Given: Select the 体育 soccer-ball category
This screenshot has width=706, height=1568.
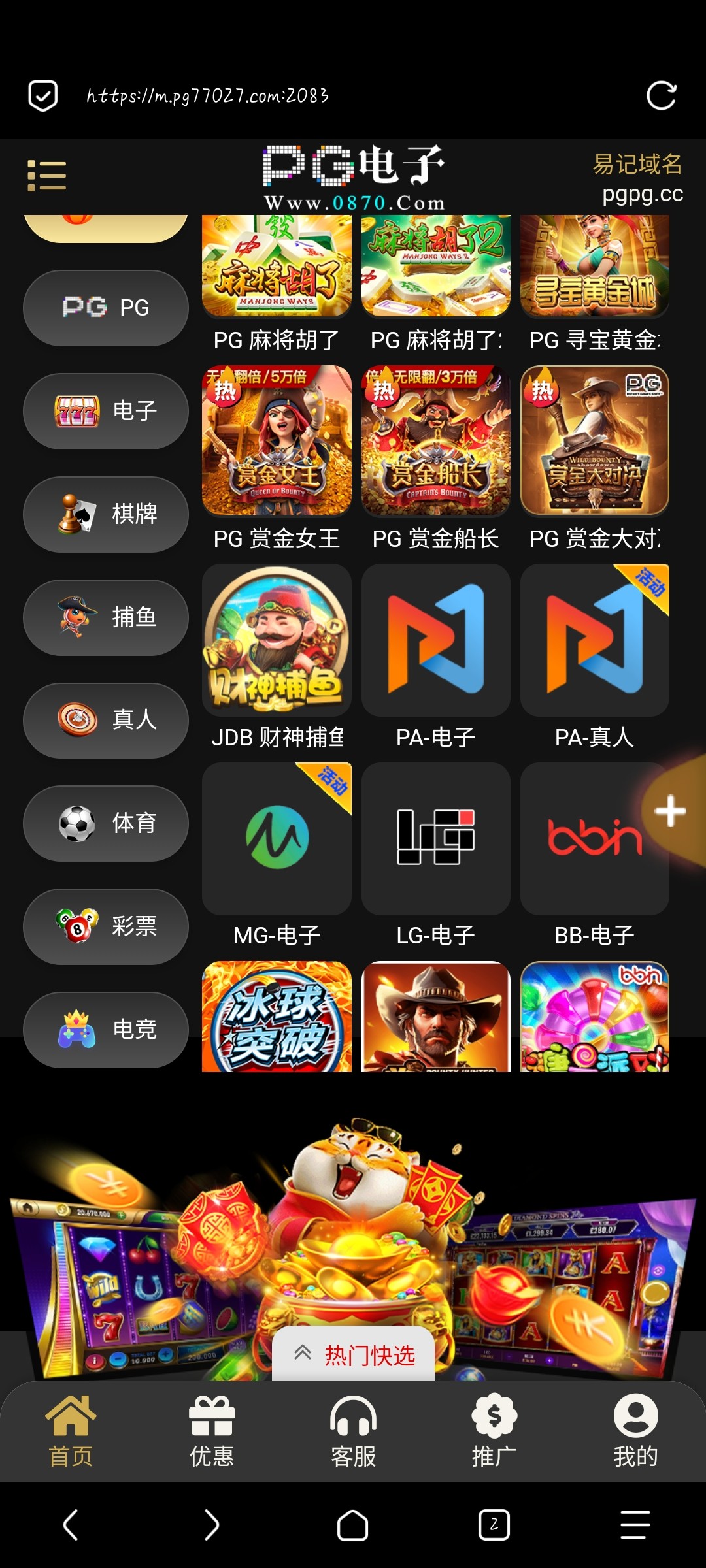Looking at the screenshot, I should coord(105,824).
